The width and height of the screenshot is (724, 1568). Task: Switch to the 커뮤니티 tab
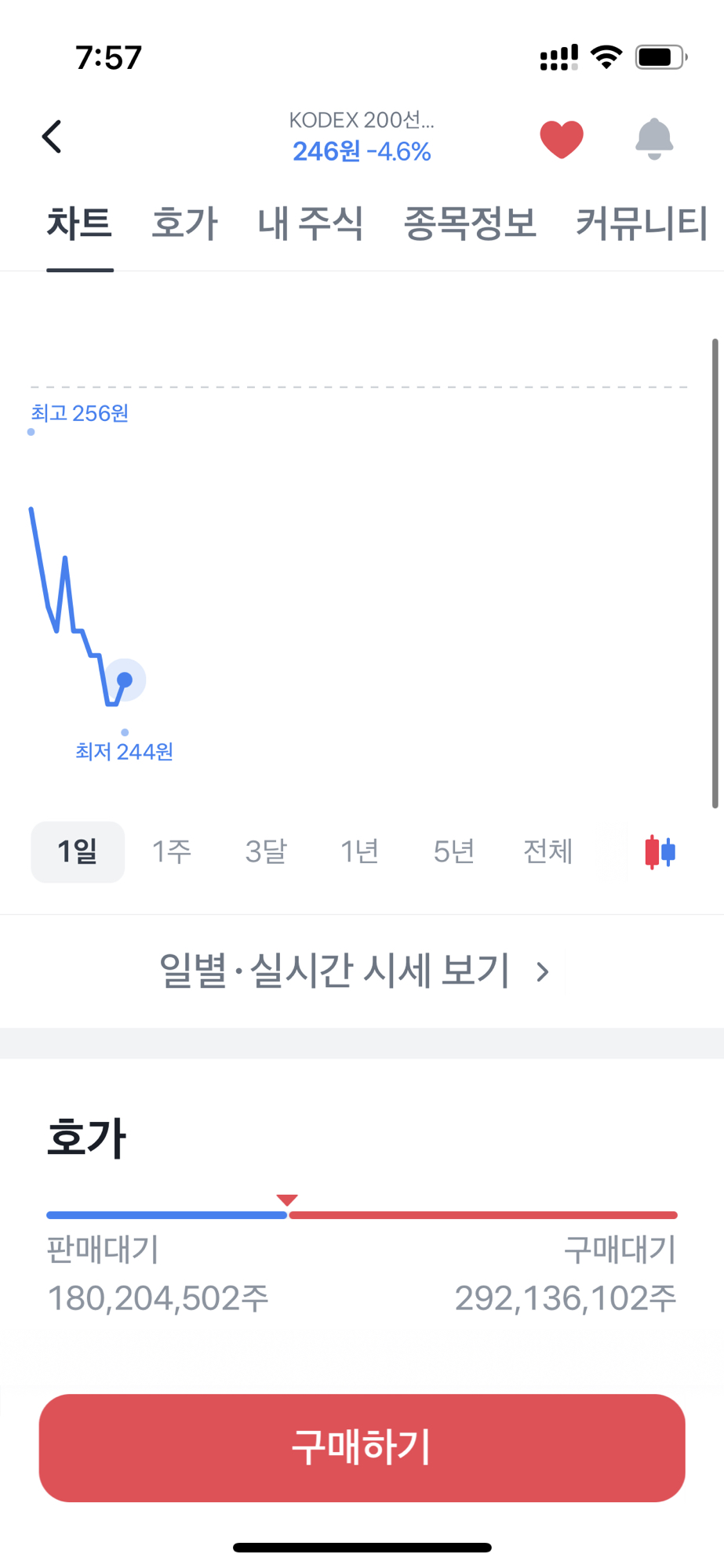point(642,223)
